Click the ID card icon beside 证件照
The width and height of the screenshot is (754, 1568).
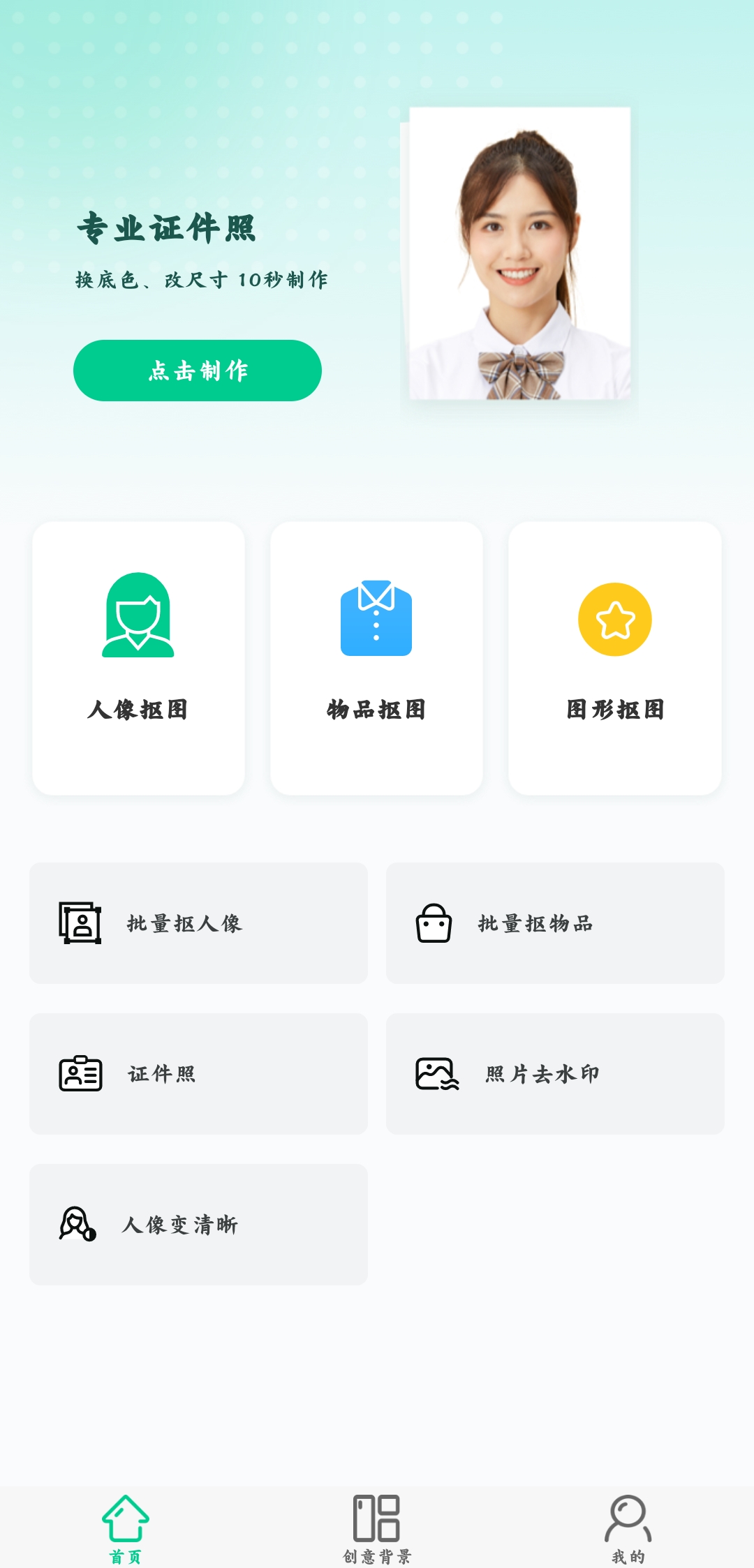tap(82, 1073)
